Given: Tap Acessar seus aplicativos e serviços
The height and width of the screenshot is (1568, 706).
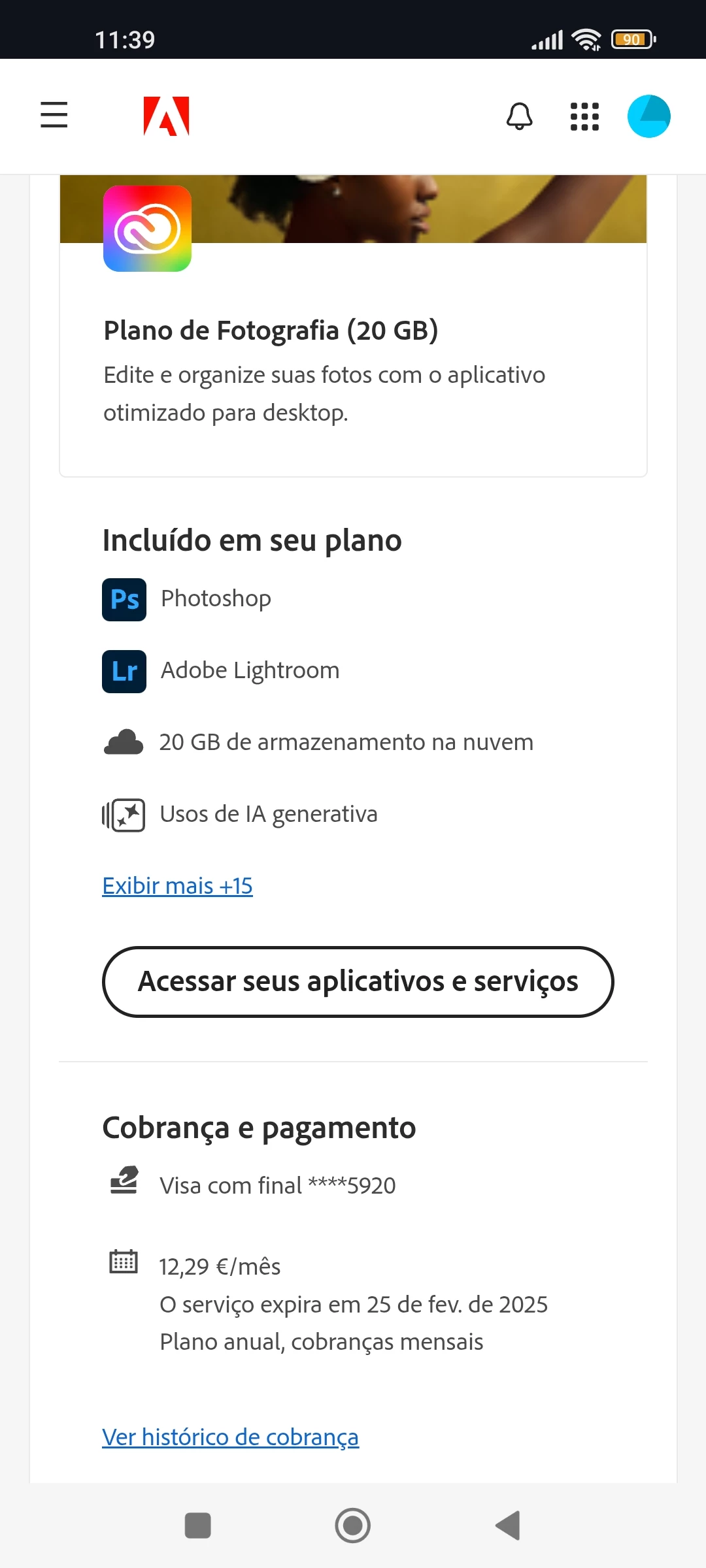Looking at the screenshot, I should point(358,981).
